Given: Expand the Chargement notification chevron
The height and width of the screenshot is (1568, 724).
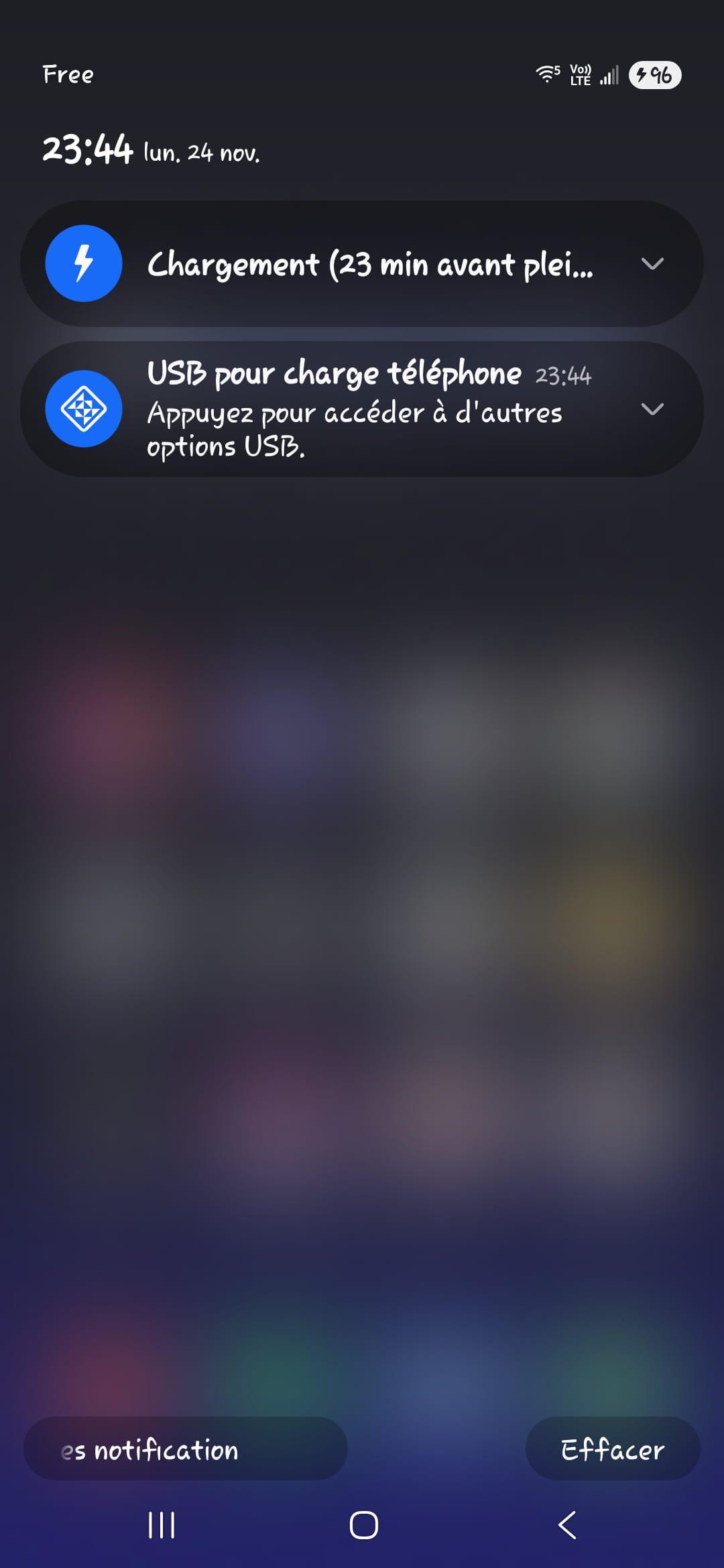Looking at the screenshot, I should click(652, 264).
